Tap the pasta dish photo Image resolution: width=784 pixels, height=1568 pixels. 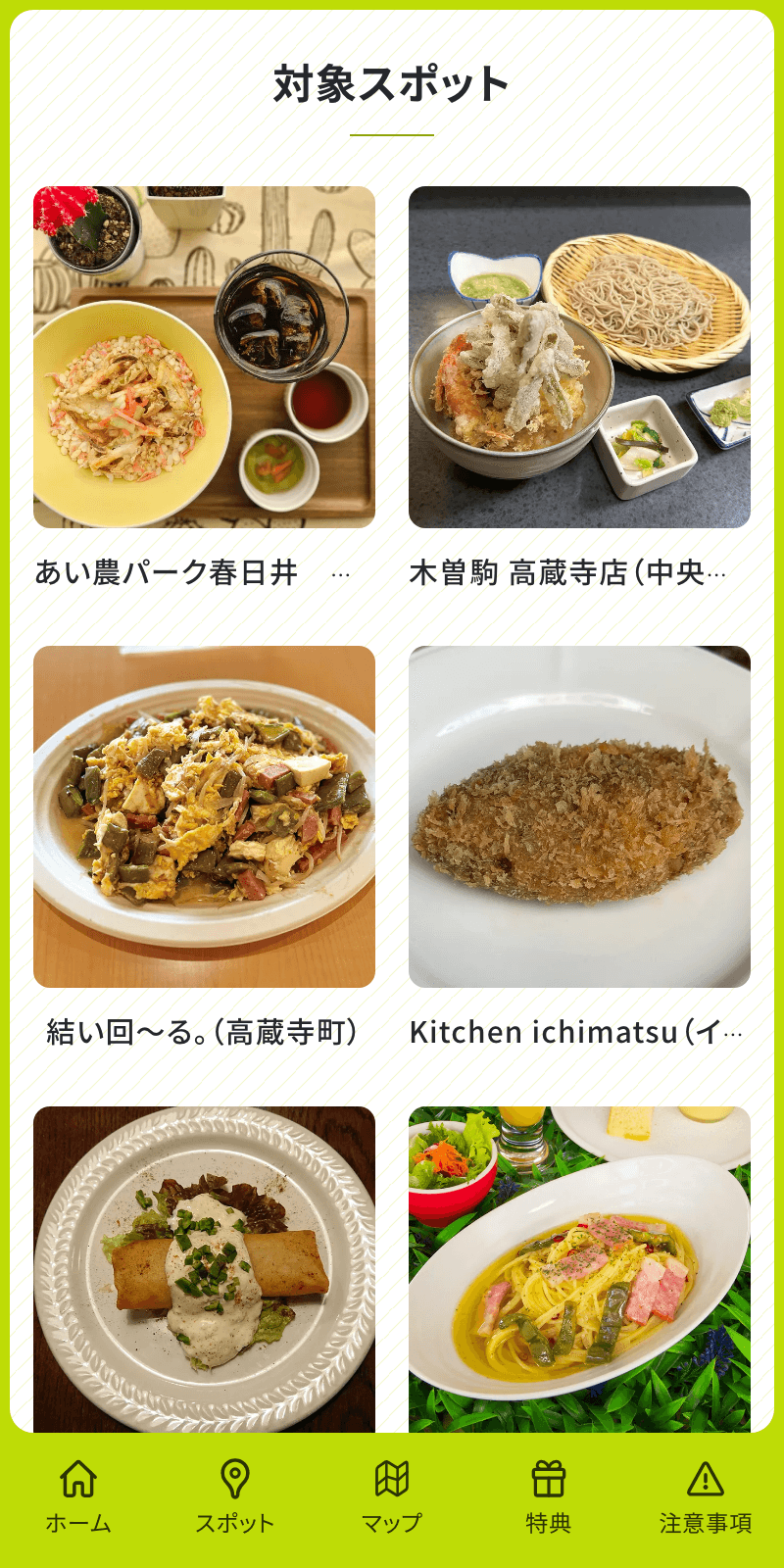[x=582, y=1264]
